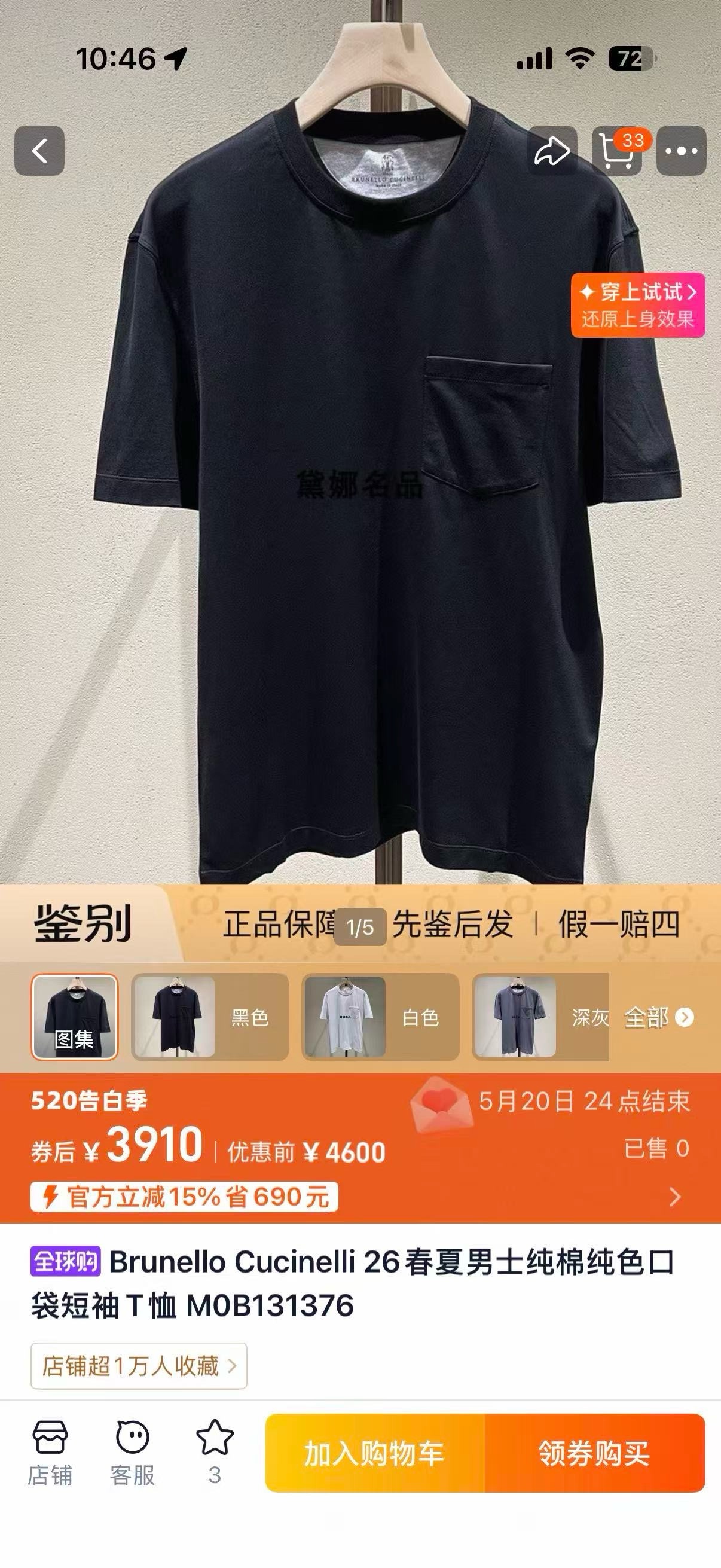721x1568 pixels.
Task: Favorite this item with the star
Action: 215,1454
